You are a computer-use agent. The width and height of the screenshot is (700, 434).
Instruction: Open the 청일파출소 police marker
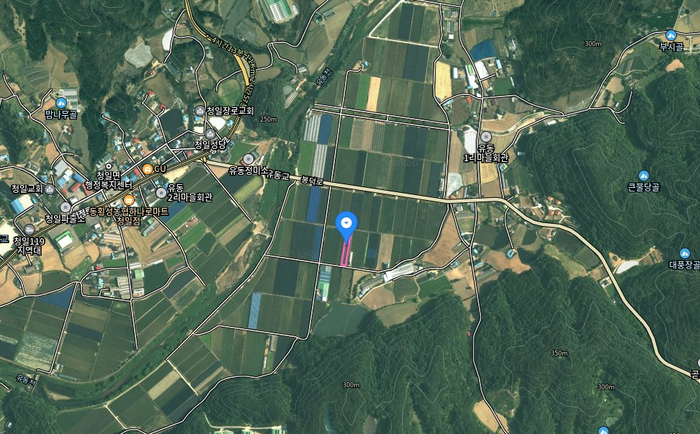(x=65, y=206)
